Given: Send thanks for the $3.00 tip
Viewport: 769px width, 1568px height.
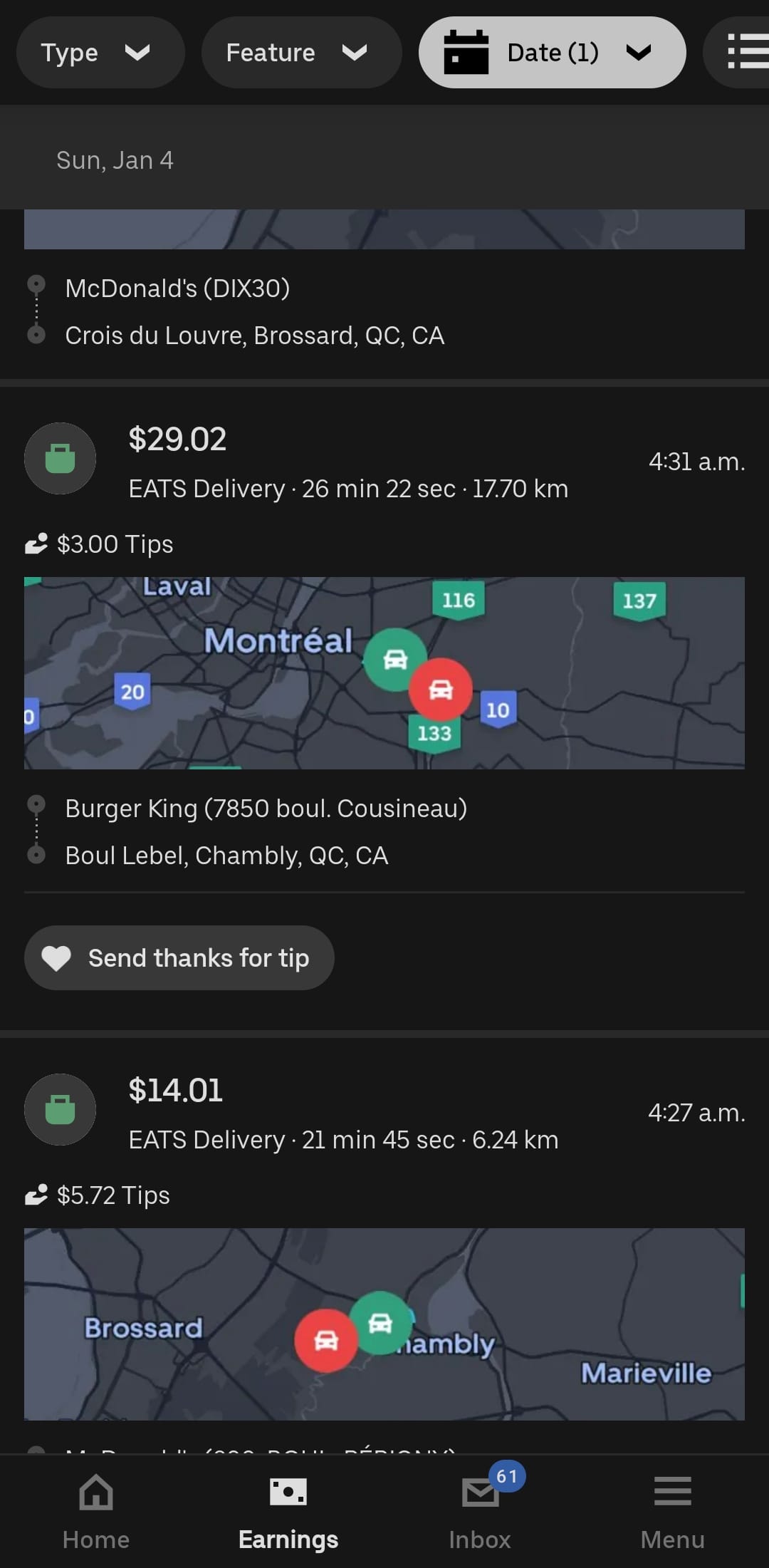Looking at the screenshot, I should click(179, 957).
